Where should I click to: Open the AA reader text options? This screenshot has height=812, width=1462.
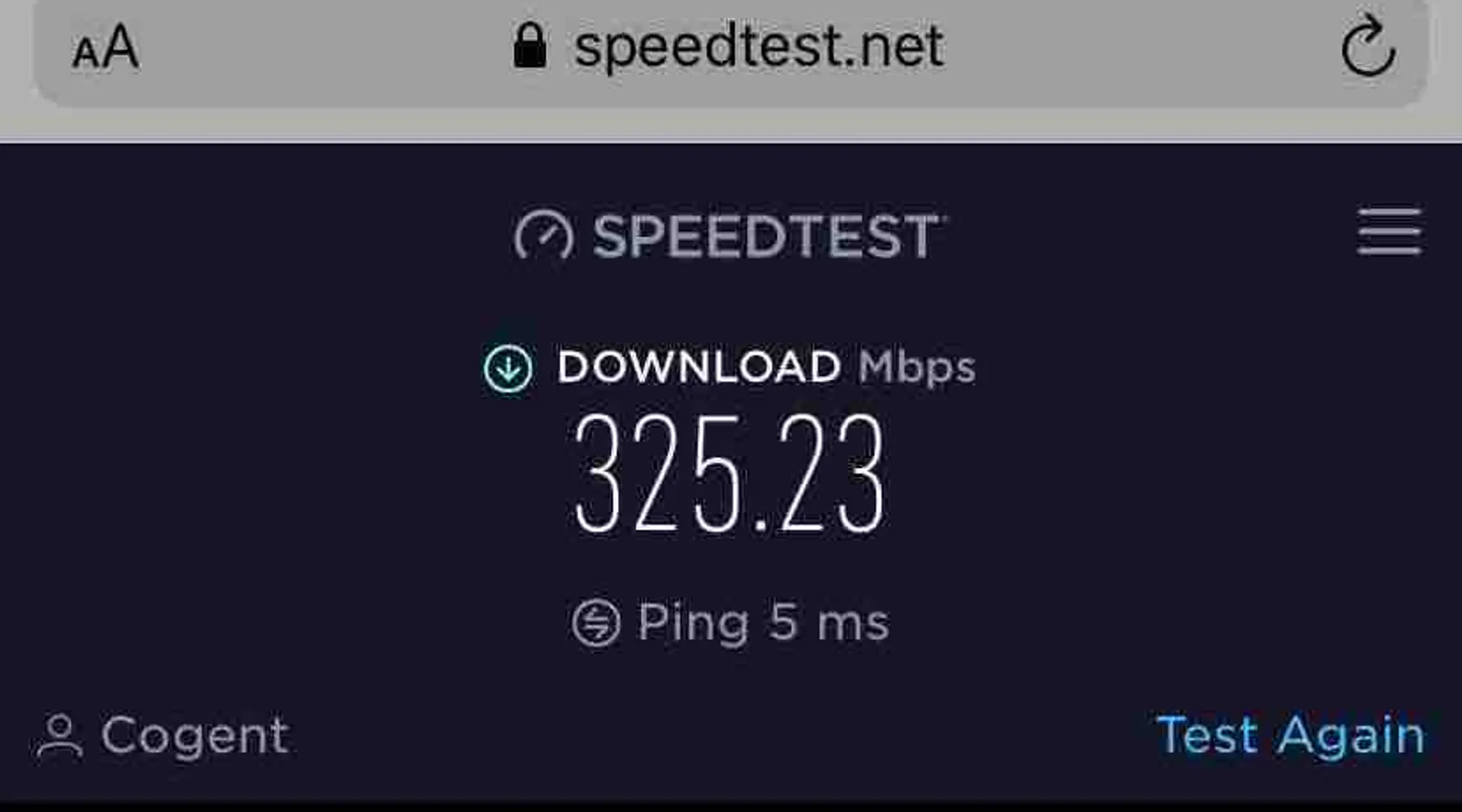(x=106, y=48)
